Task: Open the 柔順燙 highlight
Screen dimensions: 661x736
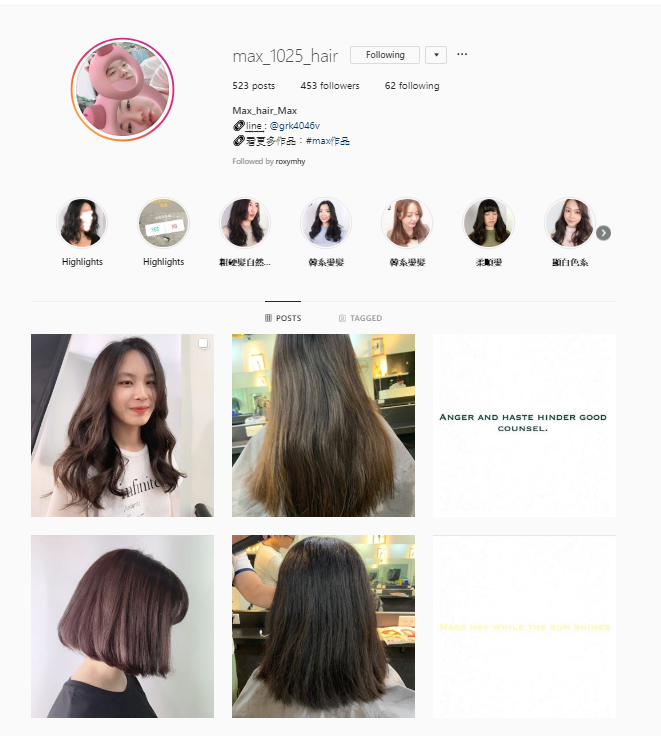Action: pos(488,223)
